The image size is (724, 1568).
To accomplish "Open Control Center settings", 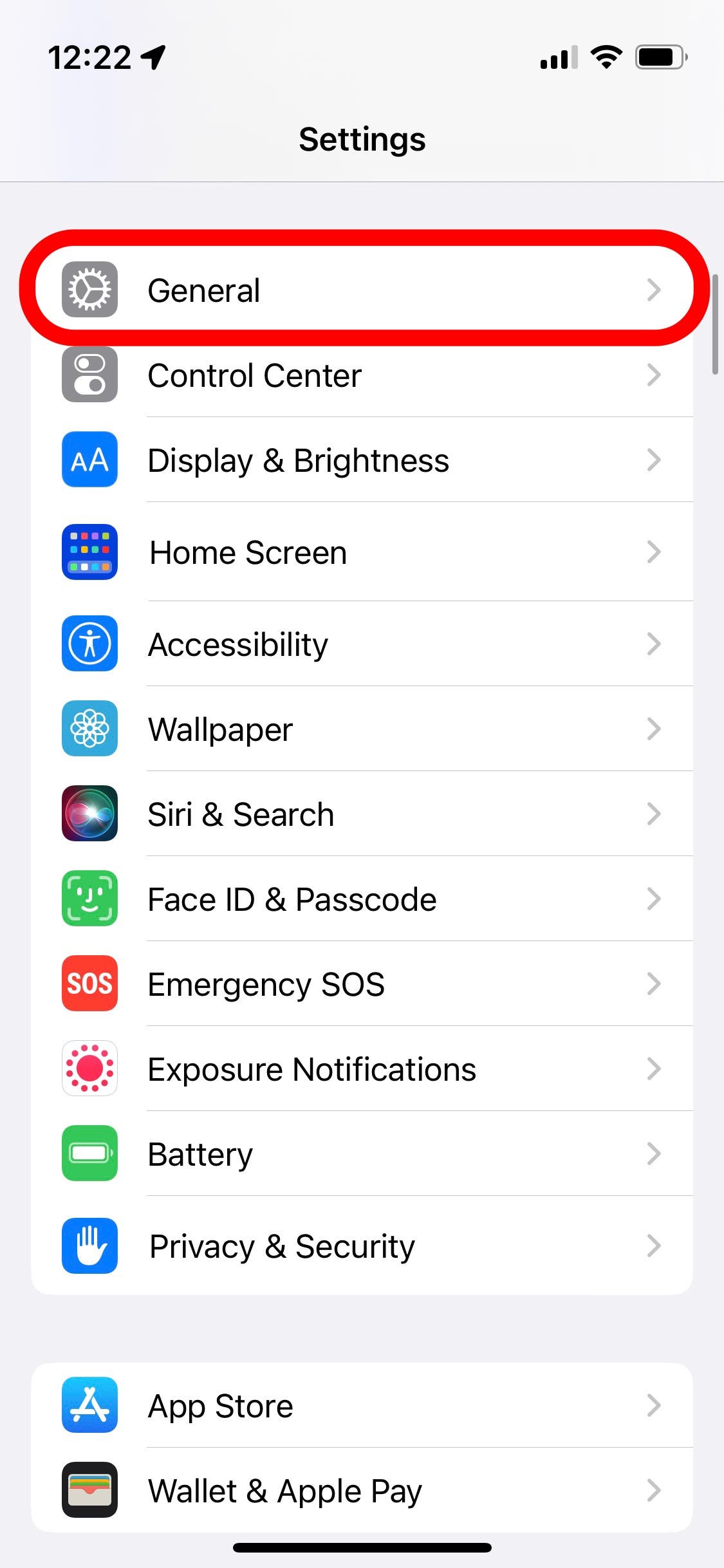I will (360, 375).
